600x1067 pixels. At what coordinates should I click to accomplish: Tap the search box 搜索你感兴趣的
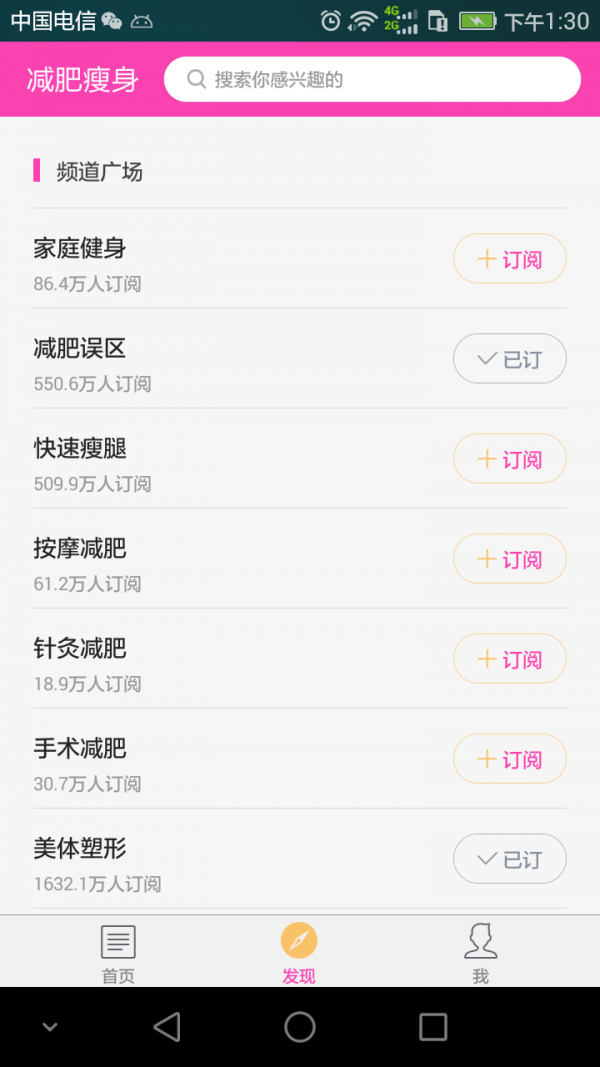(372, 80)
